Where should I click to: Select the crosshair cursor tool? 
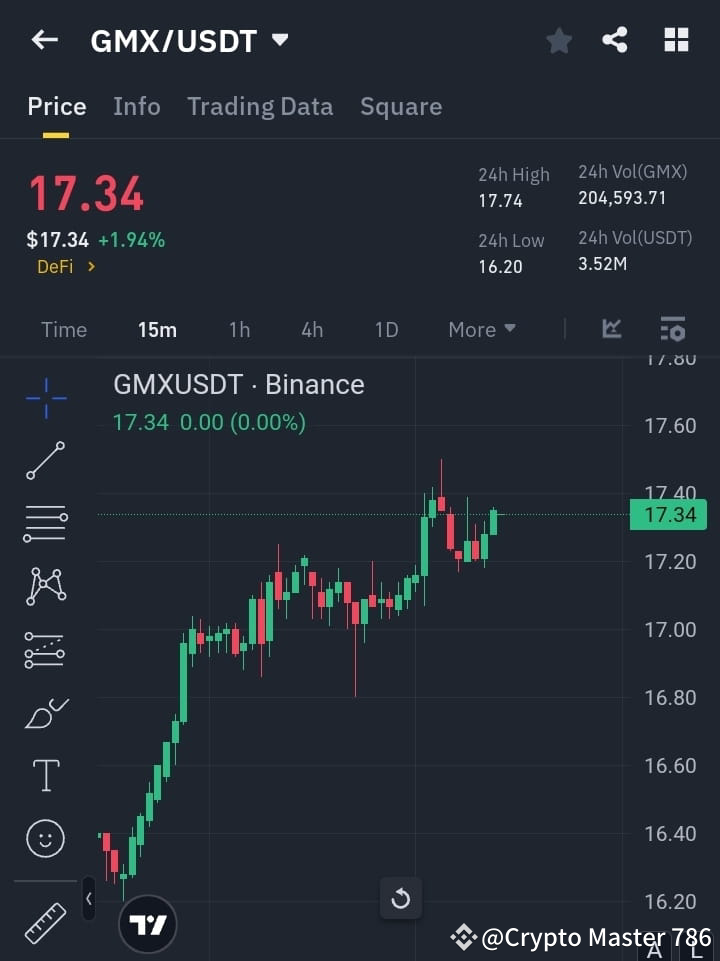click(x=45, y=398)
